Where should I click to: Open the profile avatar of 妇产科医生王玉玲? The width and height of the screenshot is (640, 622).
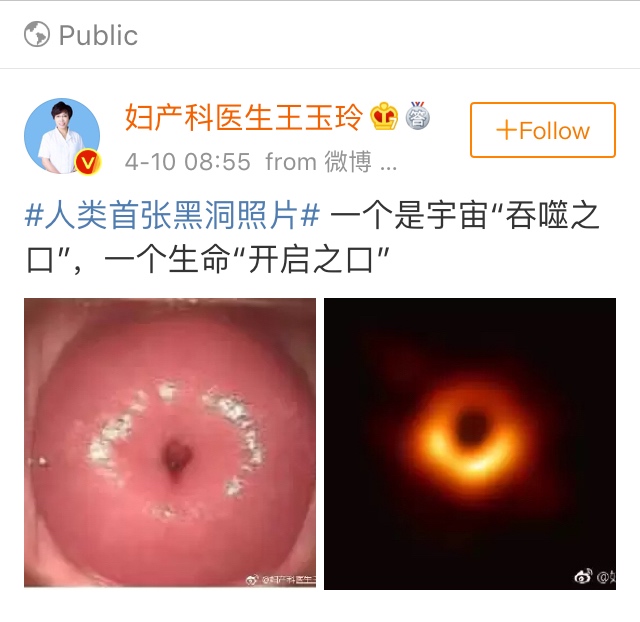pos(62,136)
